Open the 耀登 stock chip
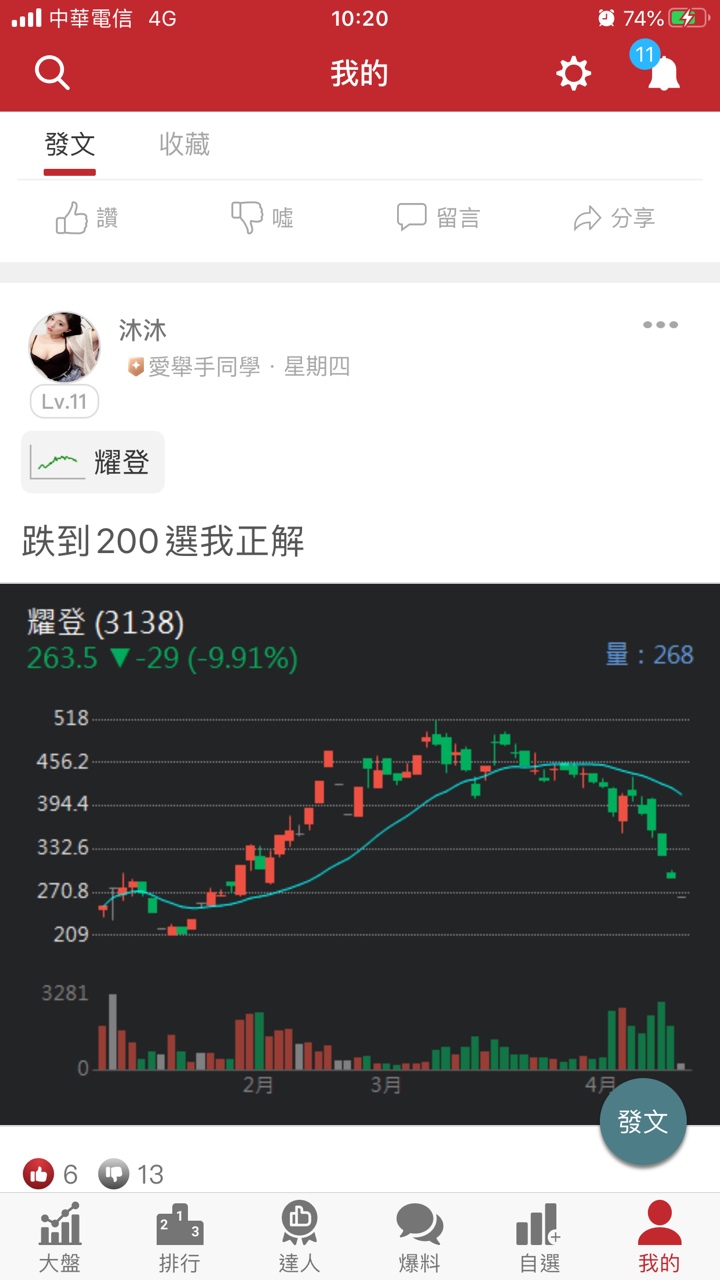Screen dimensions: 720x1280 point(93,462)
